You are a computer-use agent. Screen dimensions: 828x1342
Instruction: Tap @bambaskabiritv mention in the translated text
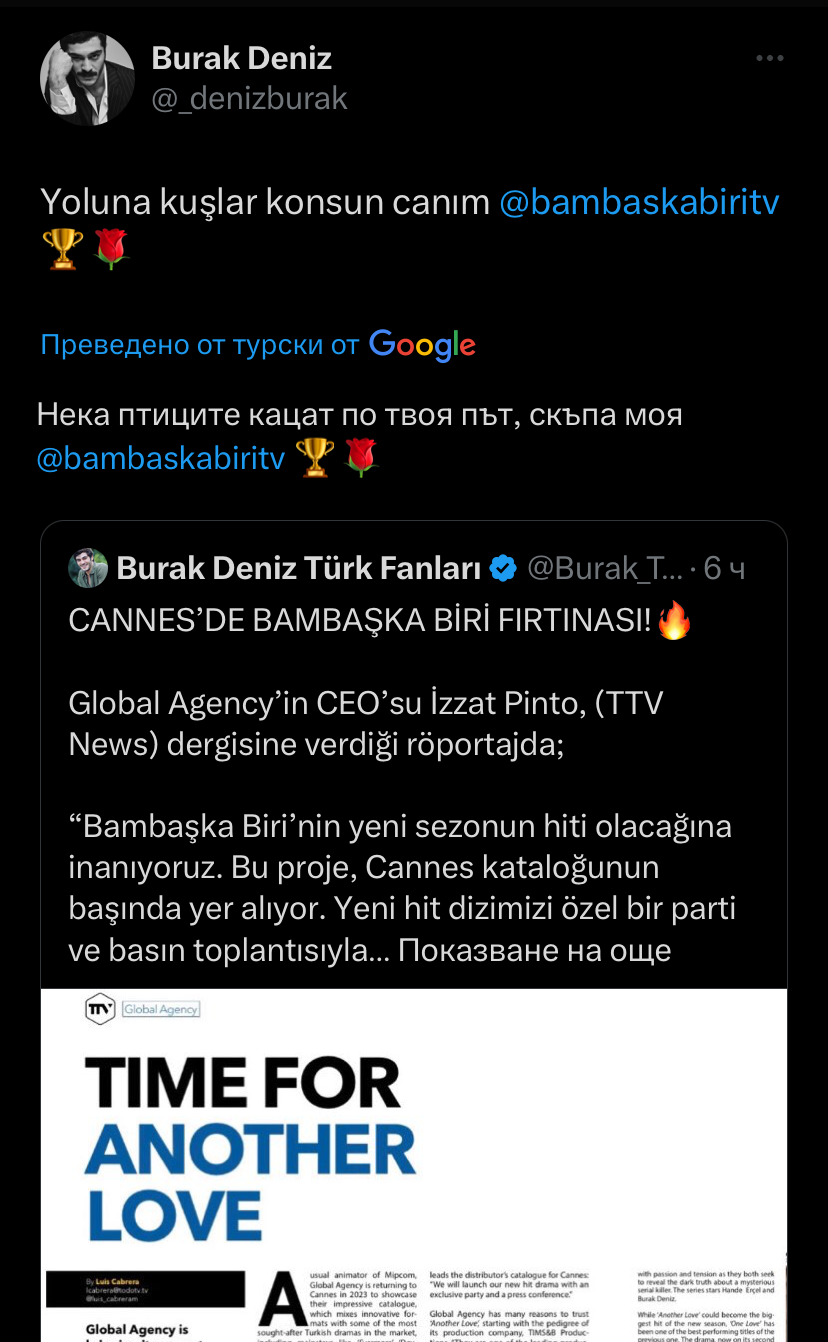(x=161, y=458)
